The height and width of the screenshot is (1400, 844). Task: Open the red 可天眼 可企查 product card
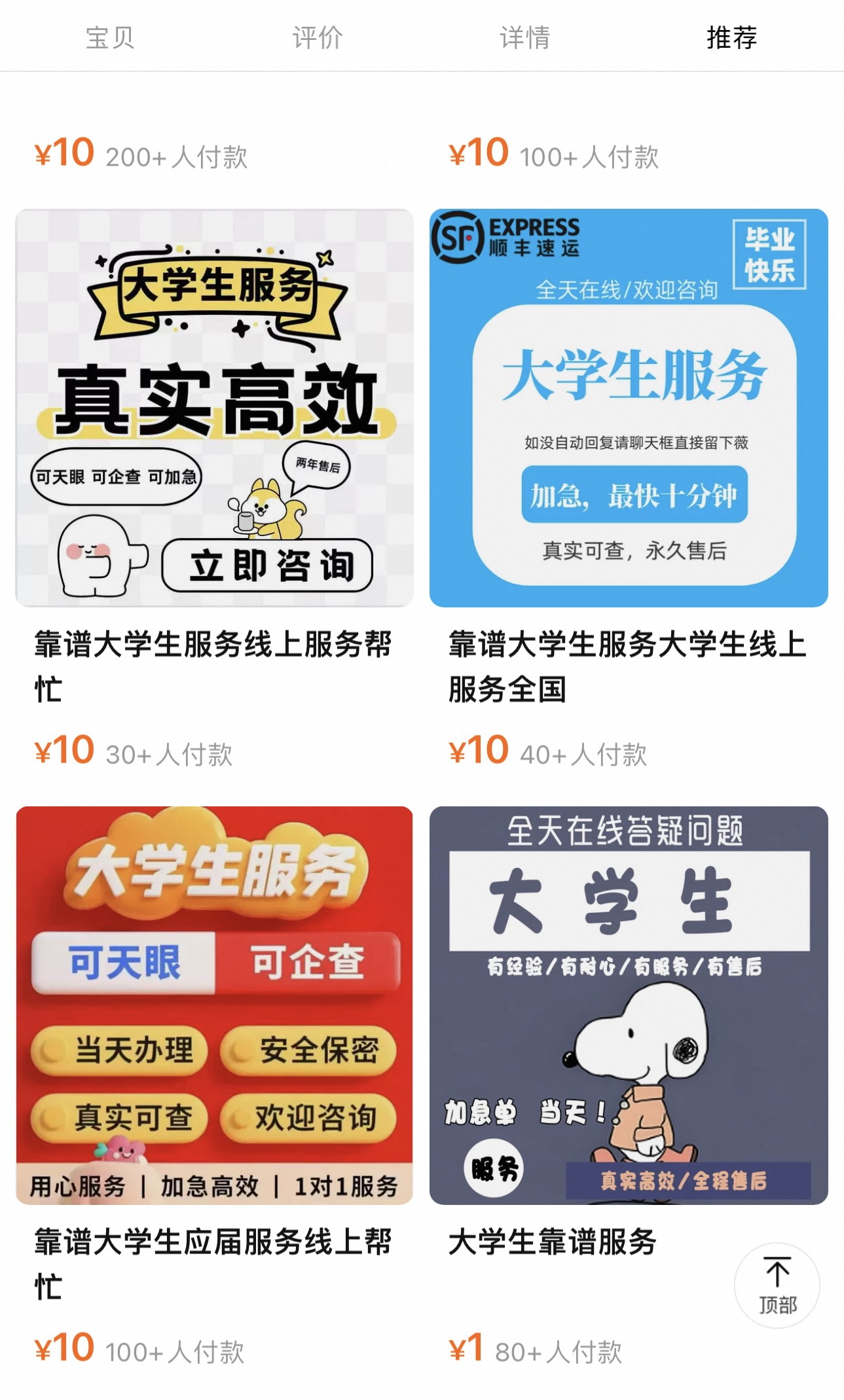click(x=215, y=1005)
